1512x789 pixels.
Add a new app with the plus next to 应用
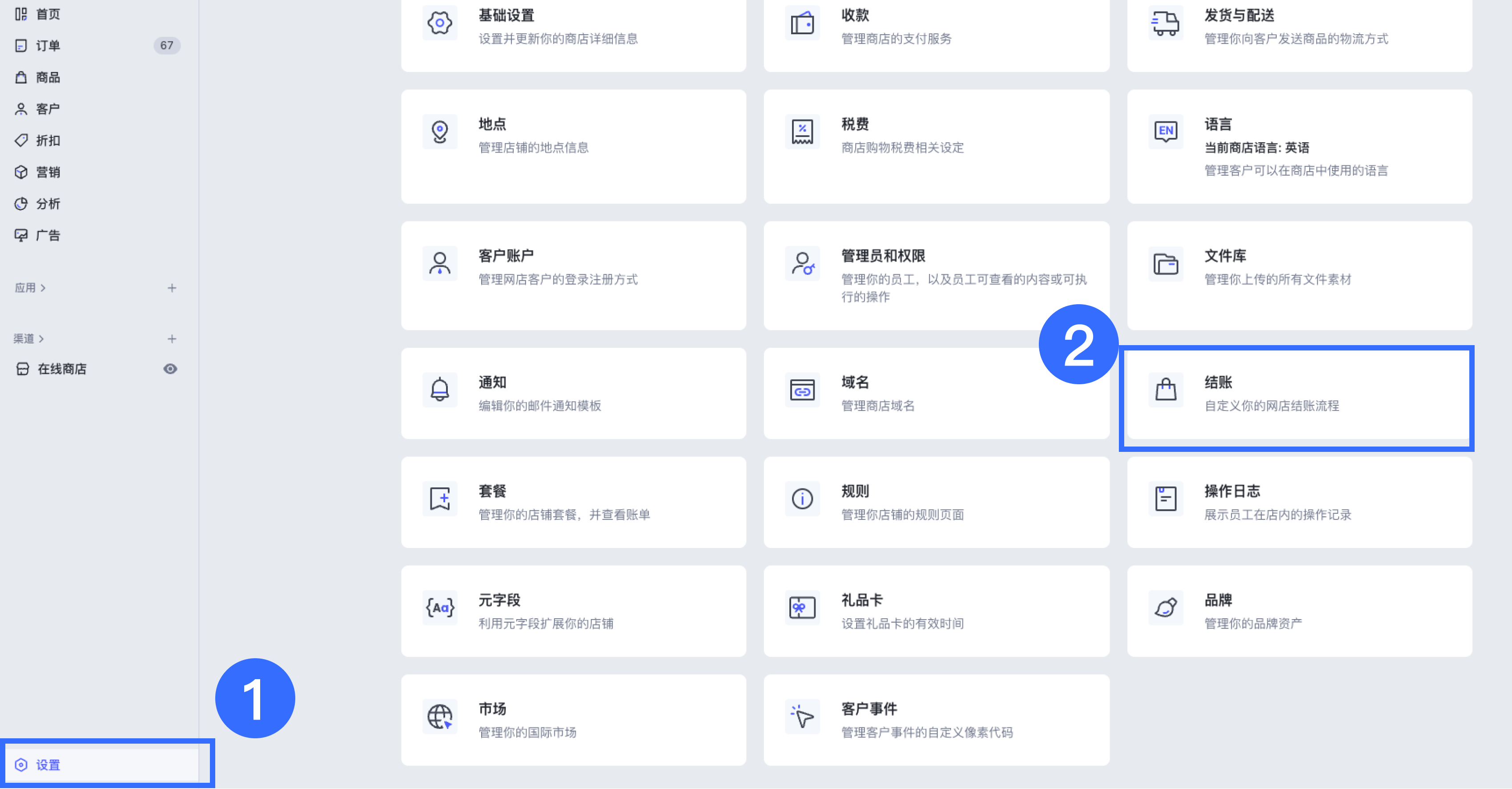[171, 288]
